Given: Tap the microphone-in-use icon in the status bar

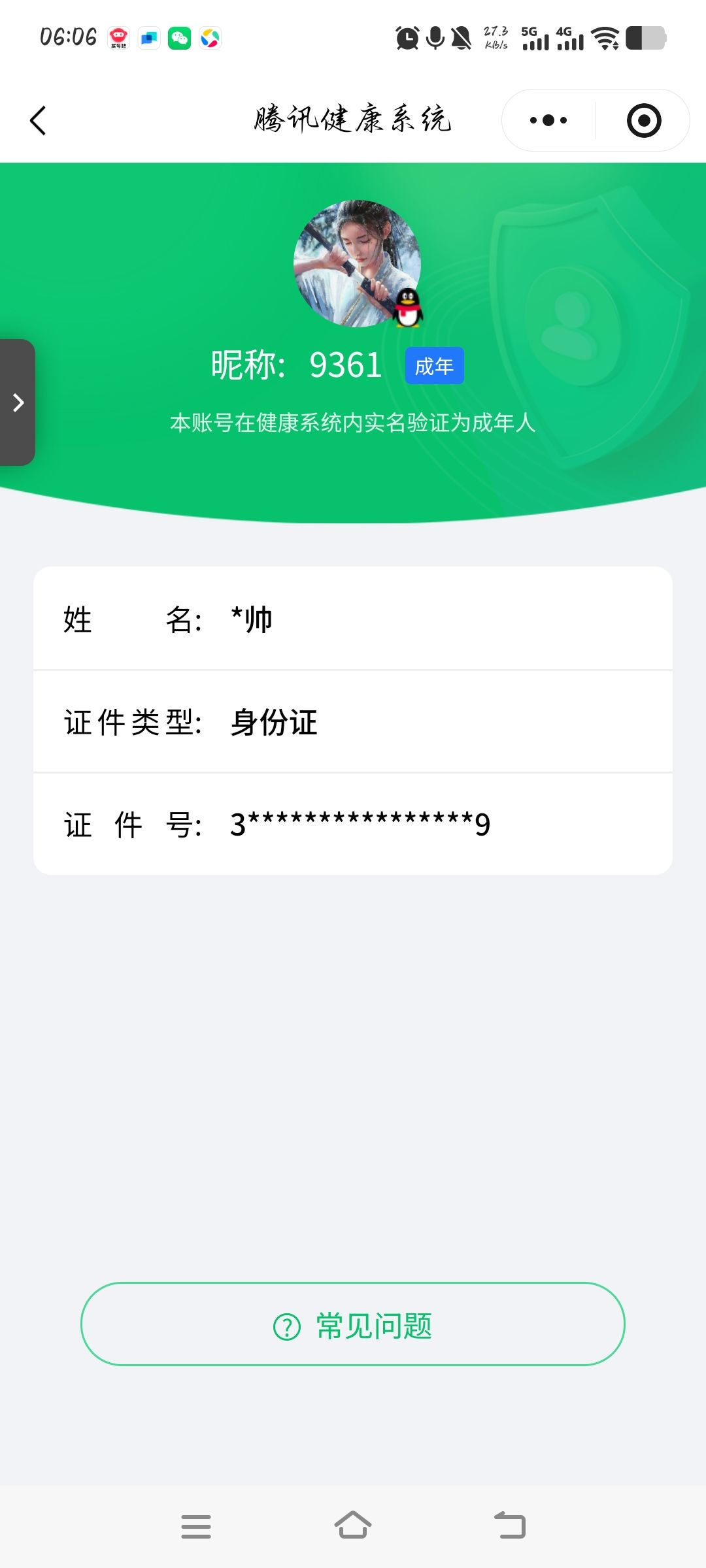Looking at the screenshot, I should (435, 38).
